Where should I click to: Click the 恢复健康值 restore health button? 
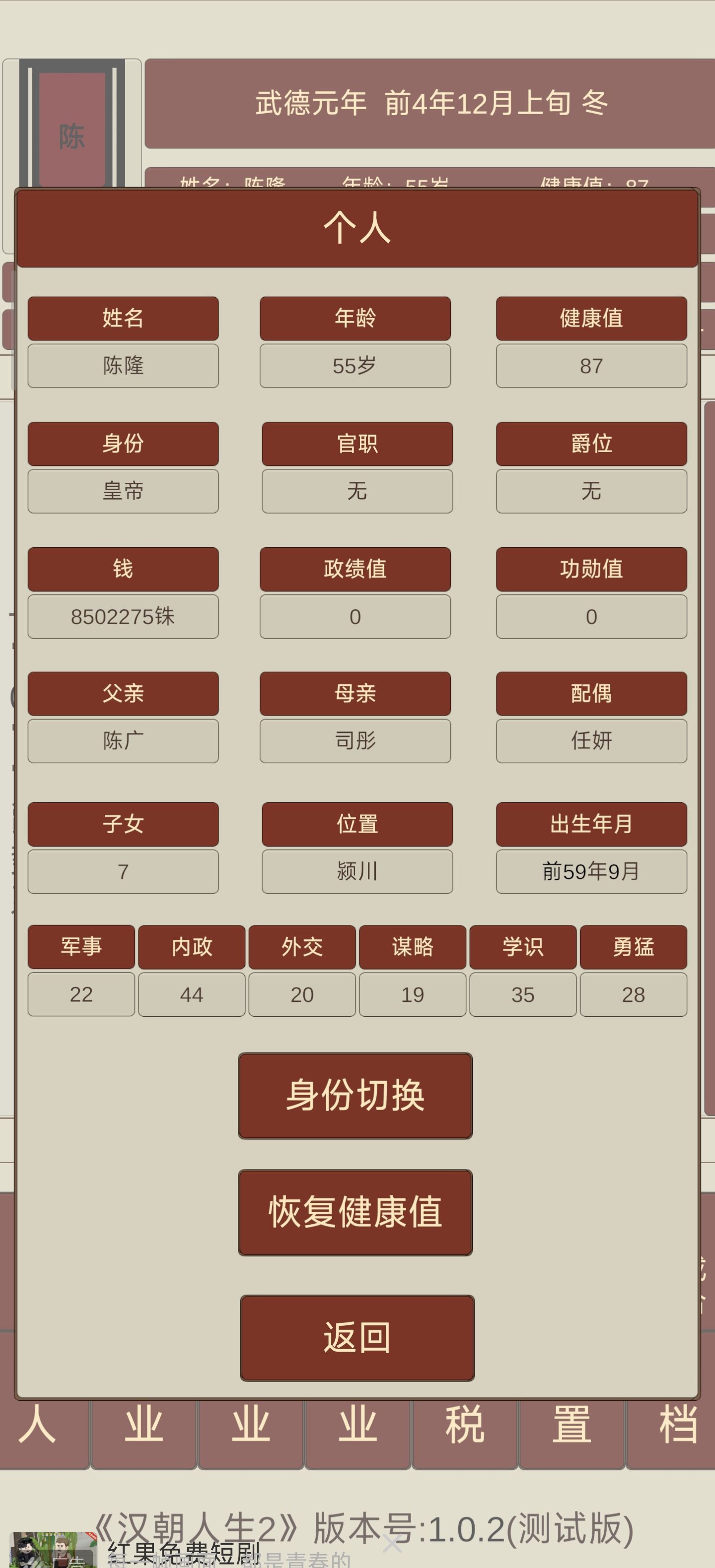pos(356,1212)
